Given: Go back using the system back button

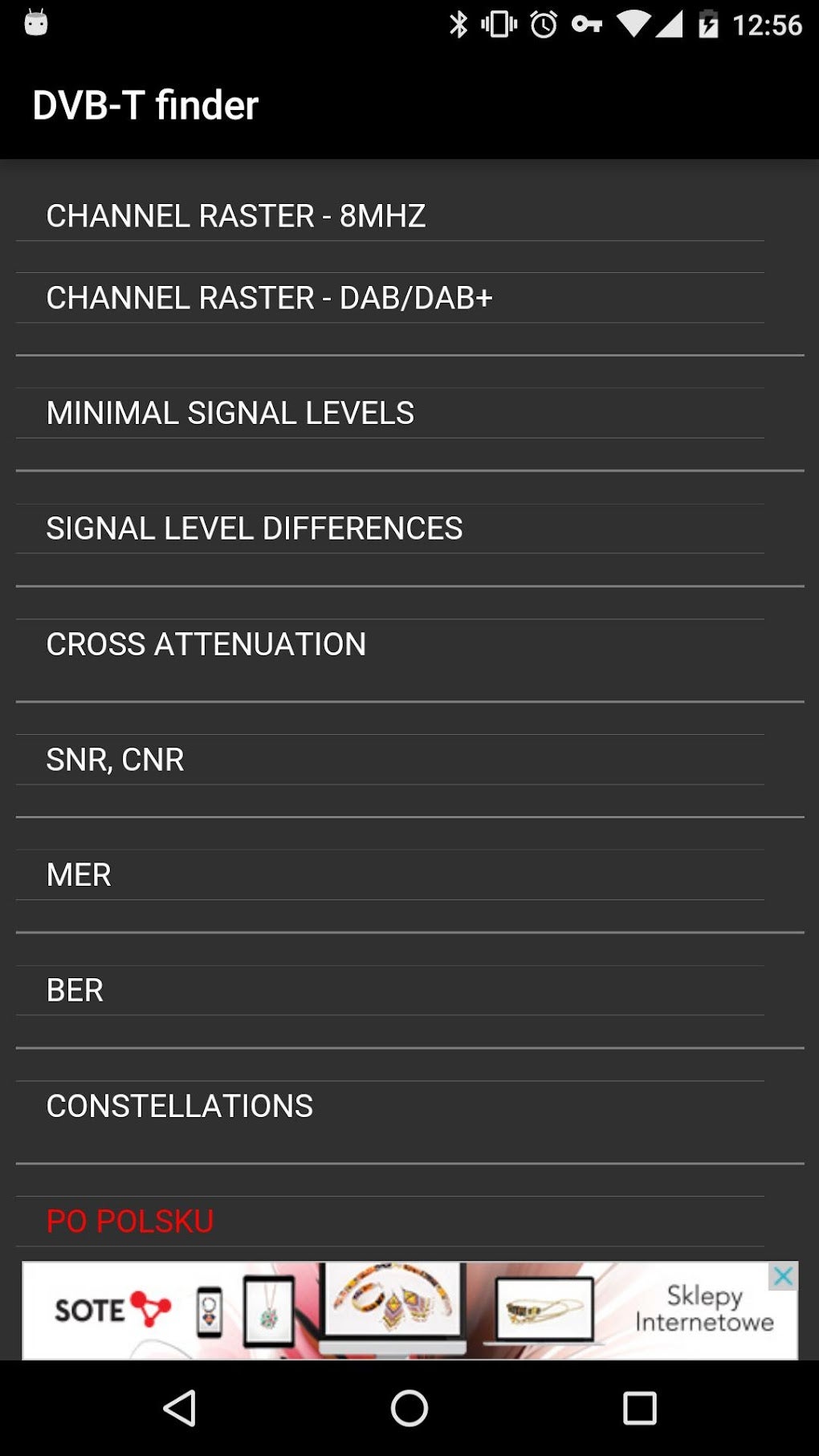Looking at the screenshot, I should pos(180,1408).
